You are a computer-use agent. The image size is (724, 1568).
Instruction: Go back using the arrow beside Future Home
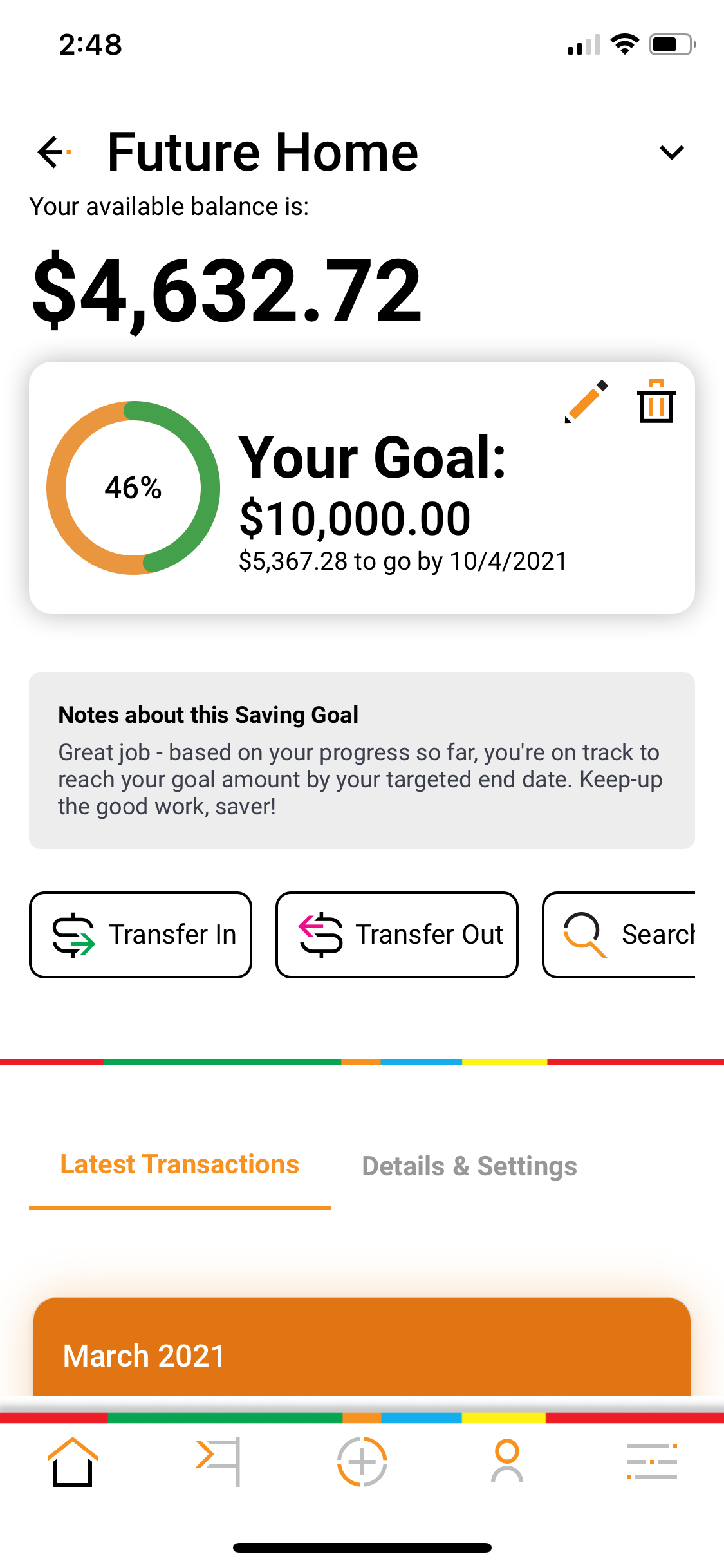click(x=53, y=153)
